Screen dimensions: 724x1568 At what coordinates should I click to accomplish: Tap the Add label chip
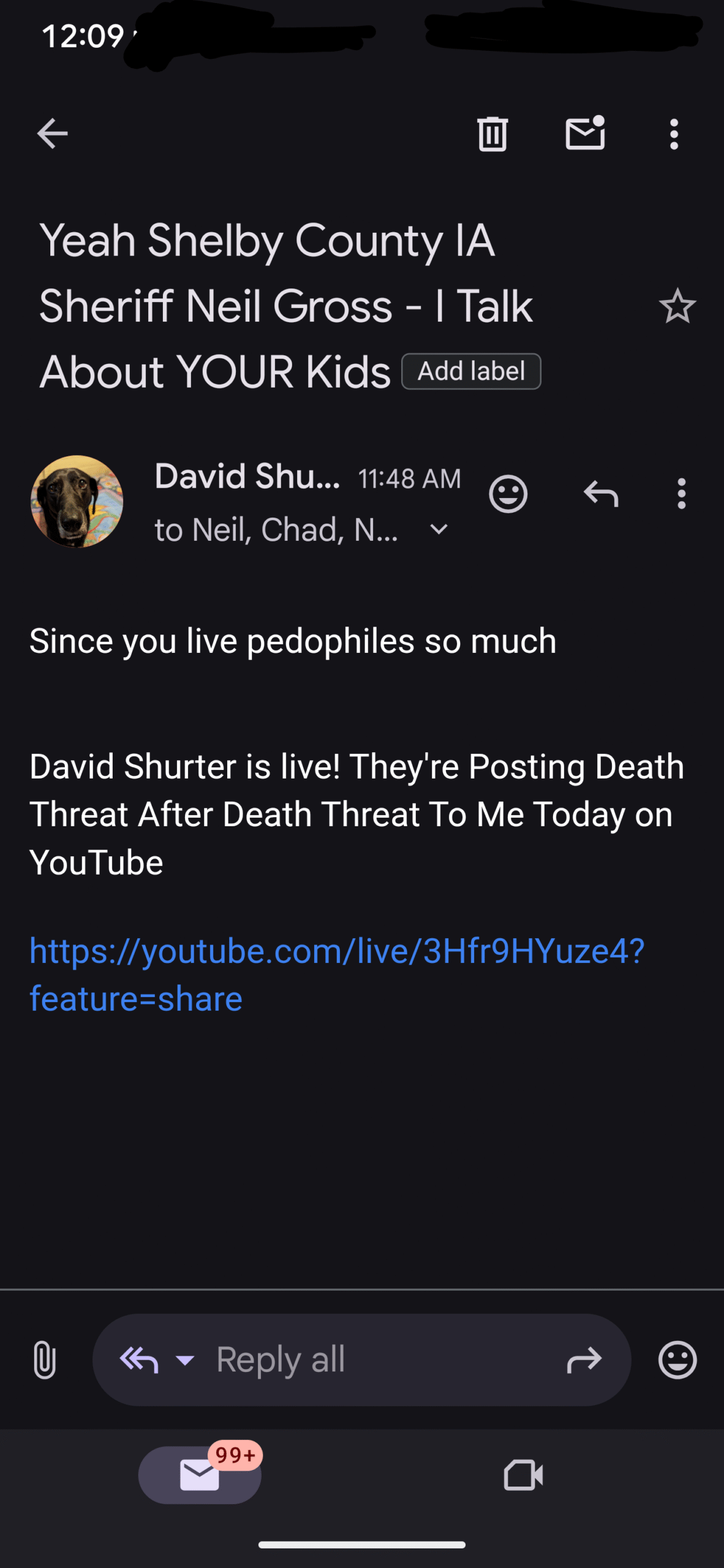pos(471,371)
